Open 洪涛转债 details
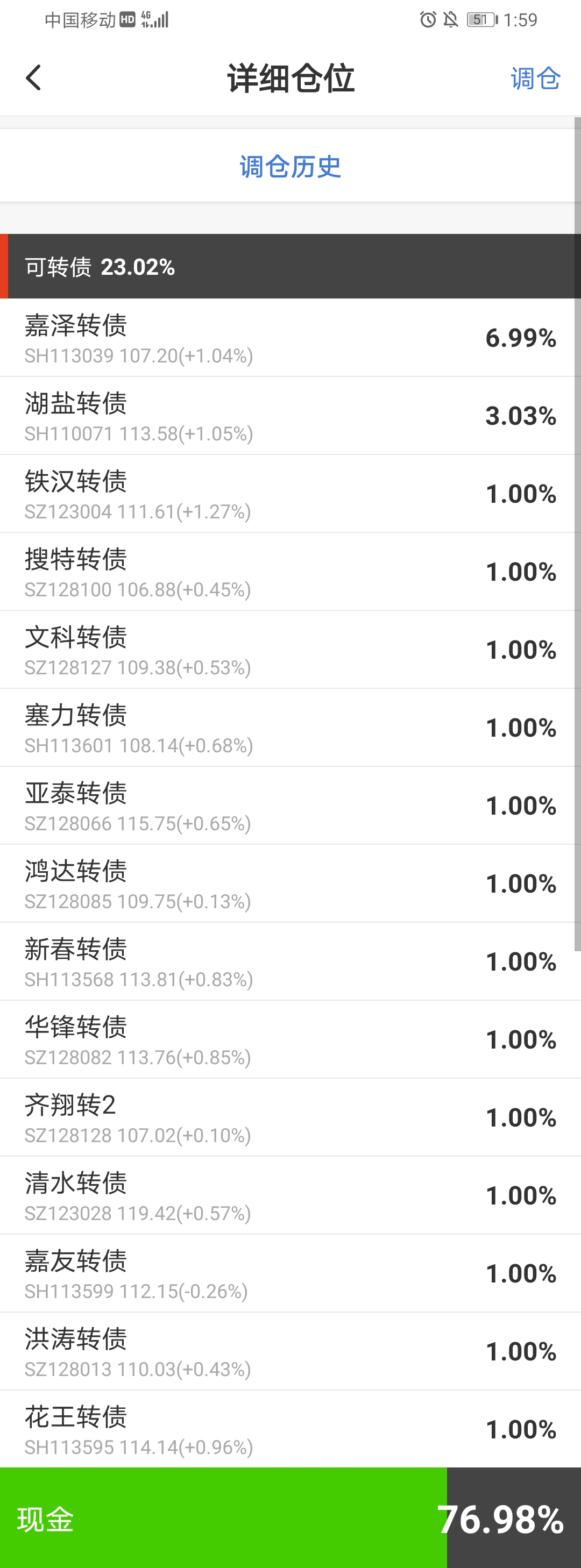This screenshot has height=1568, width=581. point(290,1351)
